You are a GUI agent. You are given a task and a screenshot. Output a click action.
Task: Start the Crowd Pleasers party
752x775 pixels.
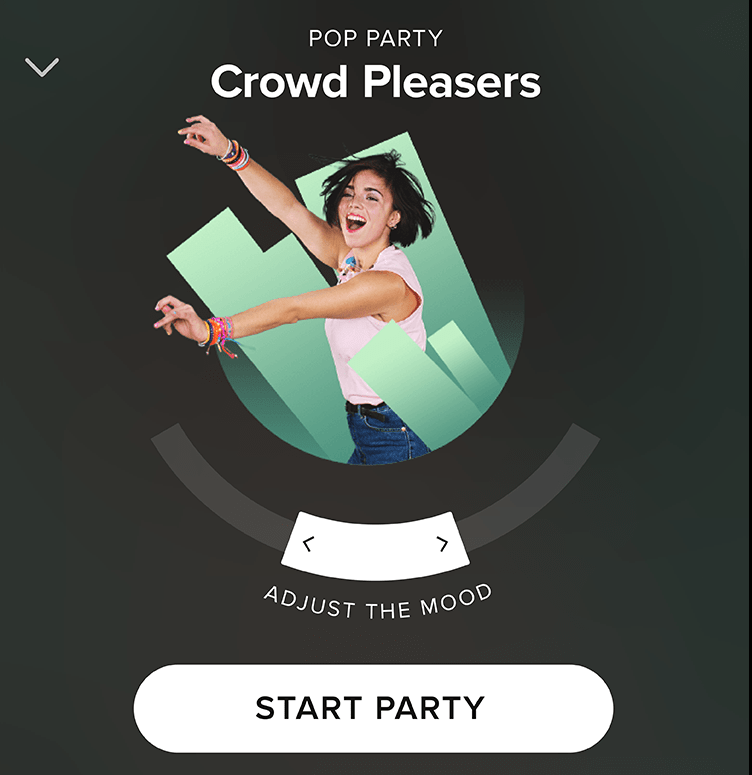coord(372,708)
